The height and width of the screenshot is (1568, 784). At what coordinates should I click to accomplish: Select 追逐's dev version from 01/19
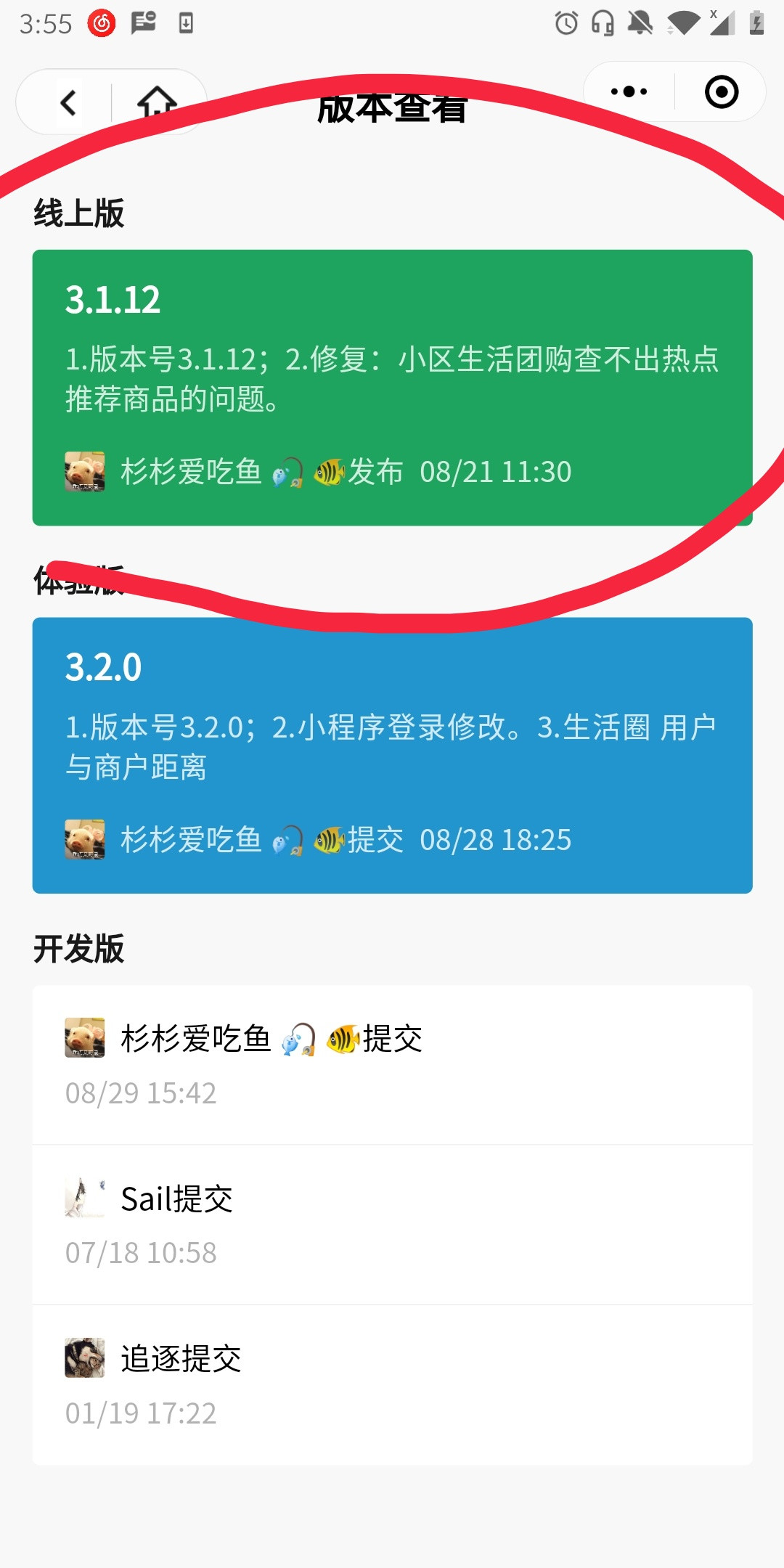392,1384
